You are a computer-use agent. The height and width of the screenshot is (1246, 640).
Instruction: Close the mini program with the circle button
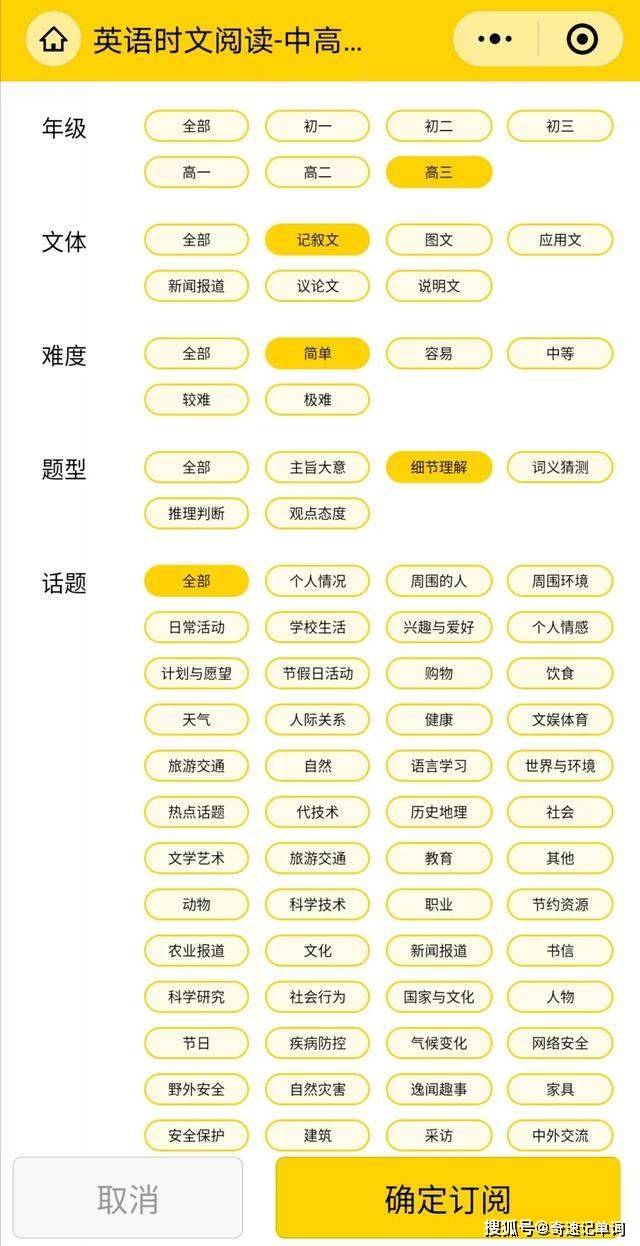pos(581,39)
